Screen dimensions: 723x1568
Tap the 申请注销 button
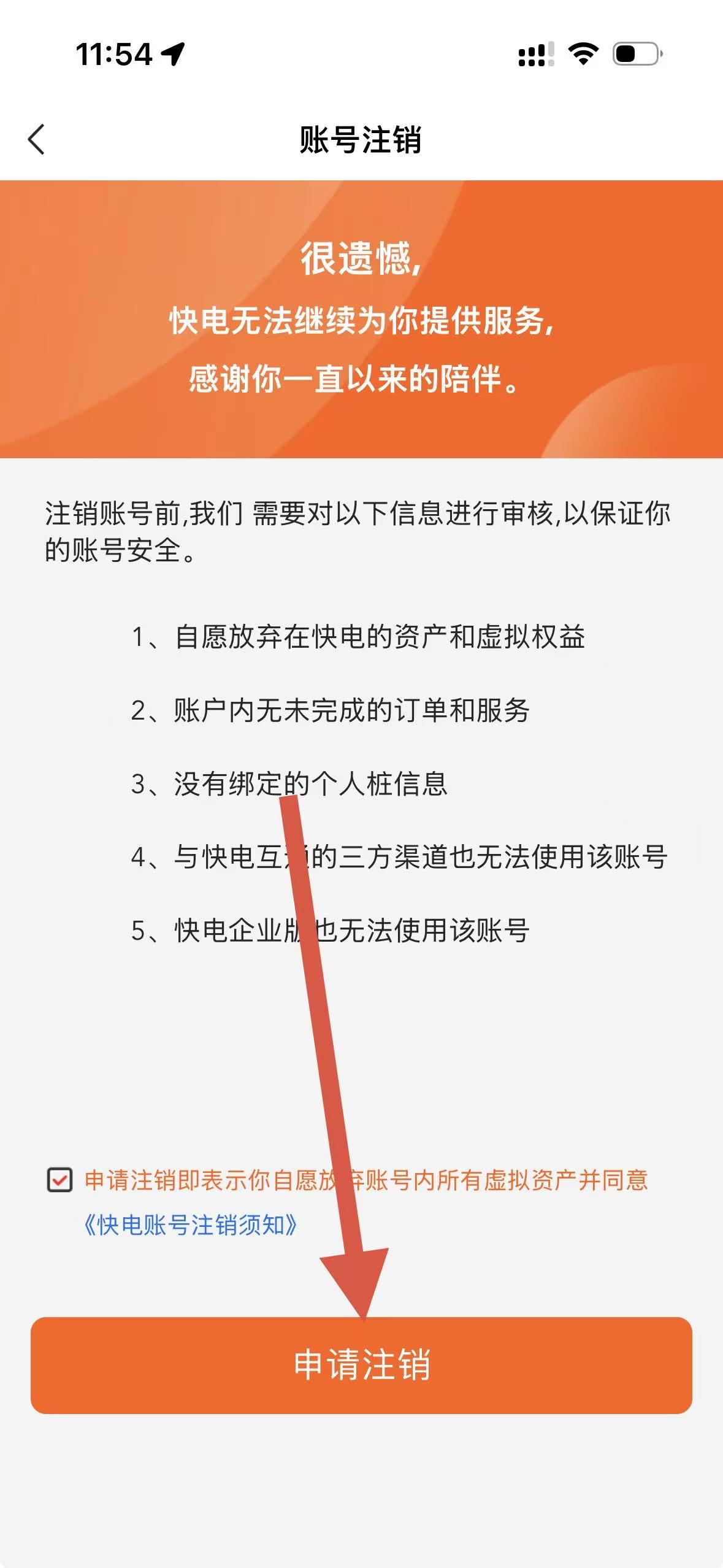click(x=361, y=1365)
